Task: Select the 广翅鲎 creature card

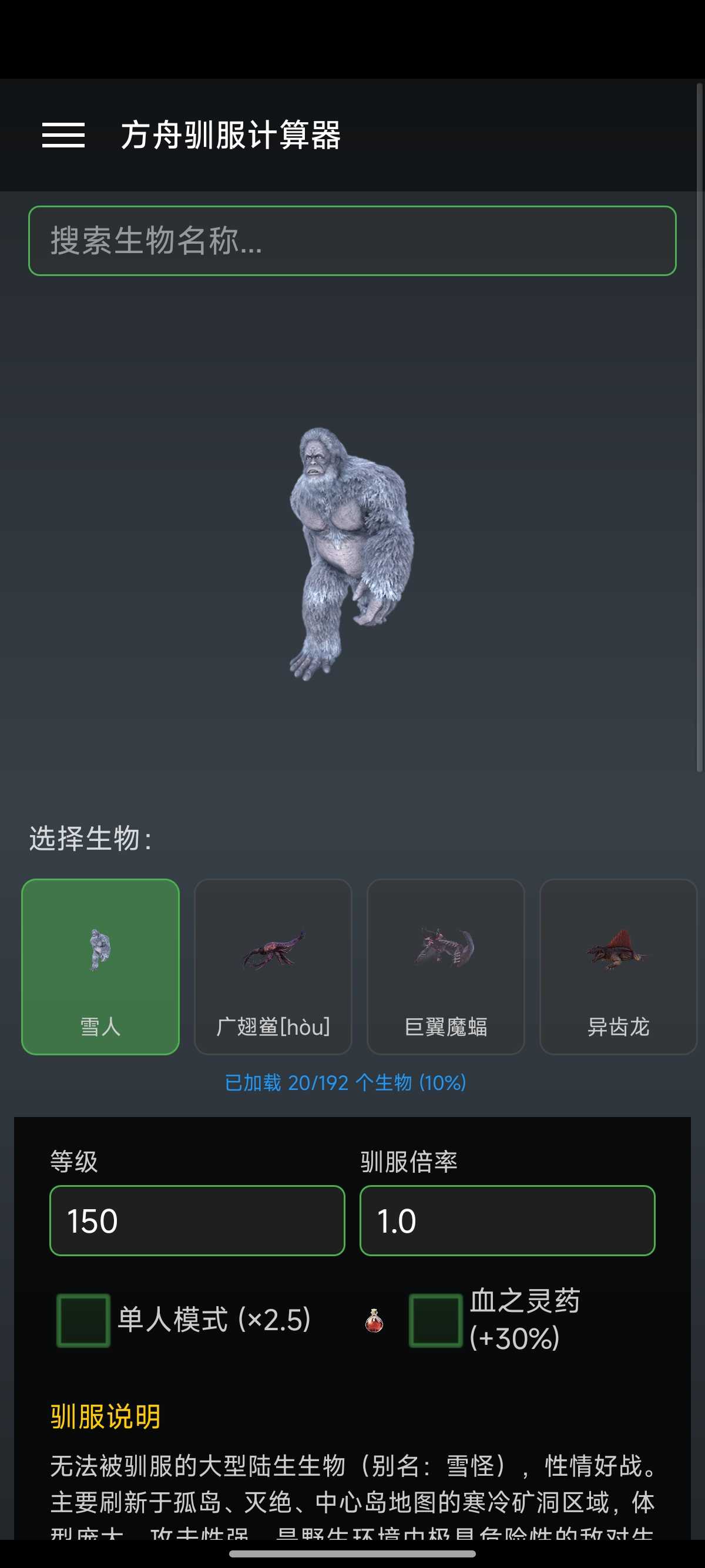Action: [273, 966]
